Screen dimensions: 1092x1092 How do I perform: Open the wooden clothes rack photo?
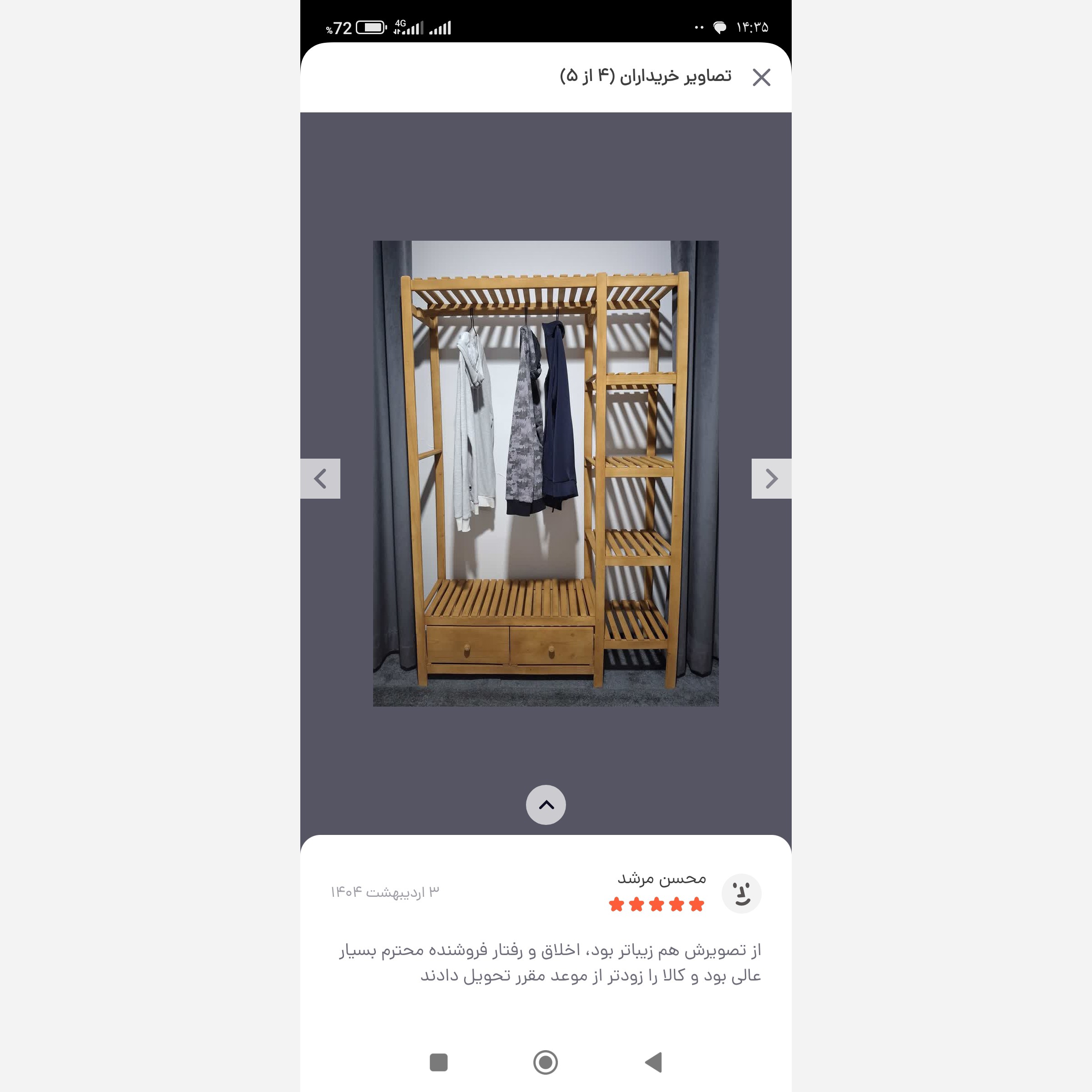pyautogui.click(x=546, y=473)
